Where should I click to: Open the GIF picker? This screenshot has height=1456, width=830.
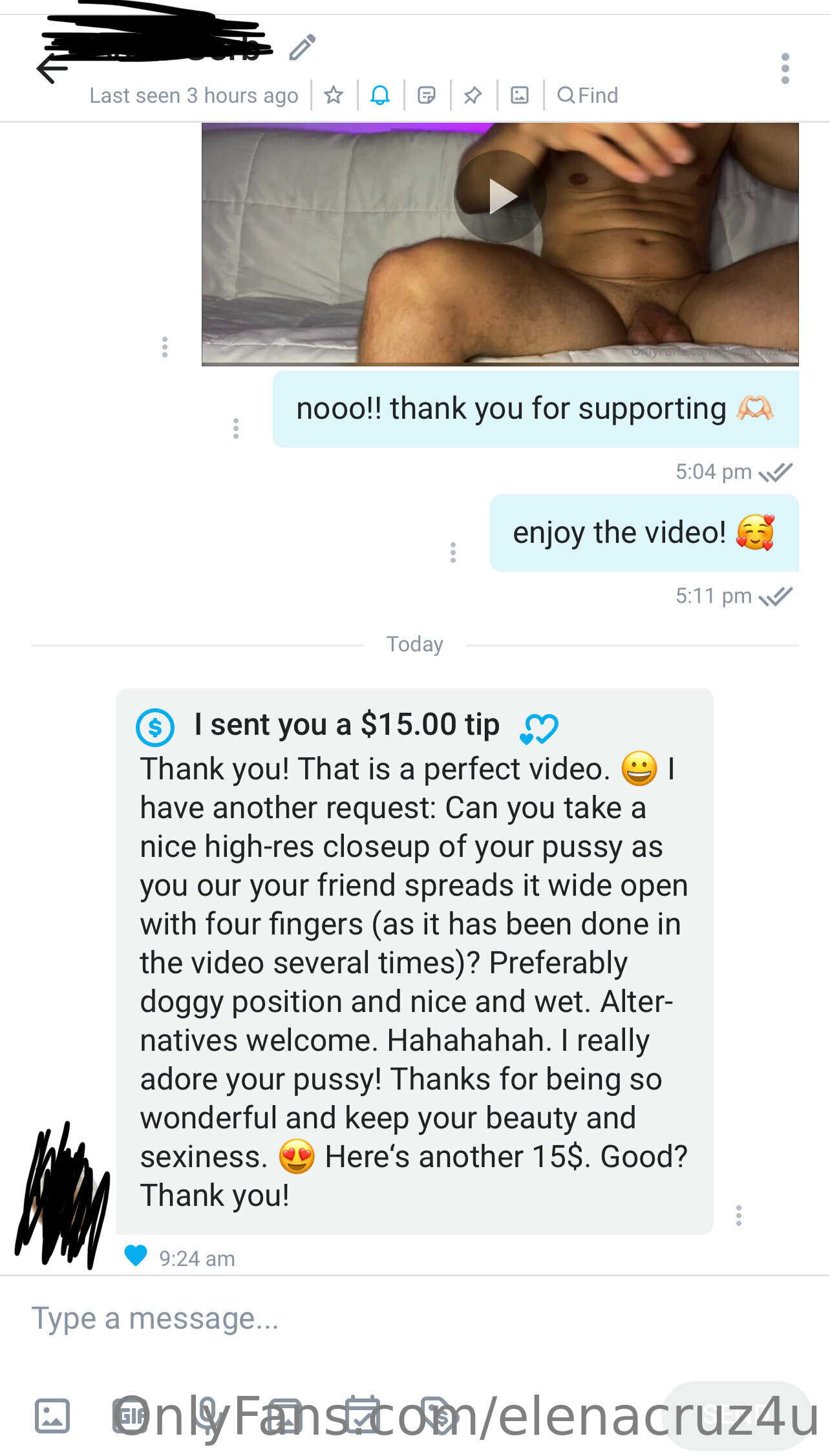coord(131,1416)
